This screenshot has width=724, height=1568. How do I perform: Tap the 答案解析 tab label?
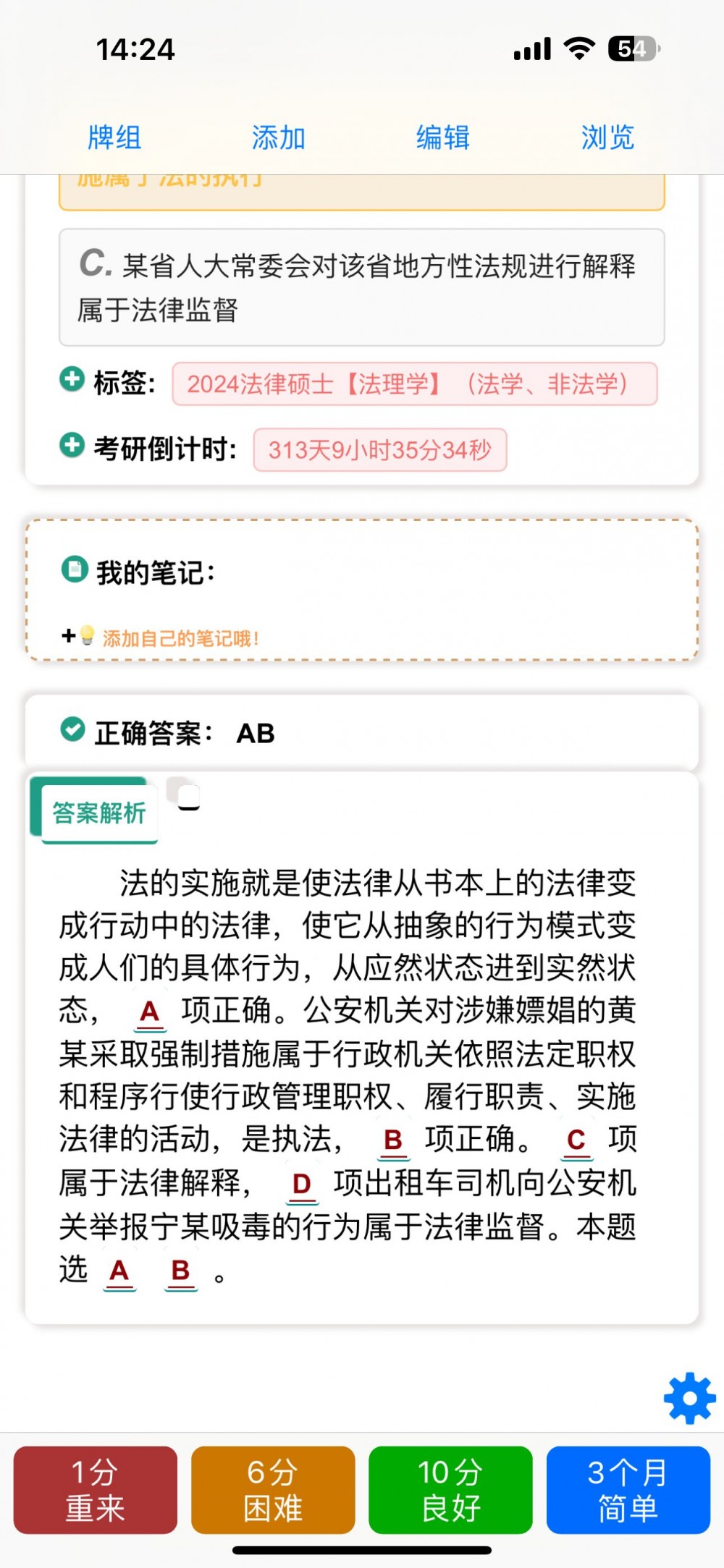99,813
